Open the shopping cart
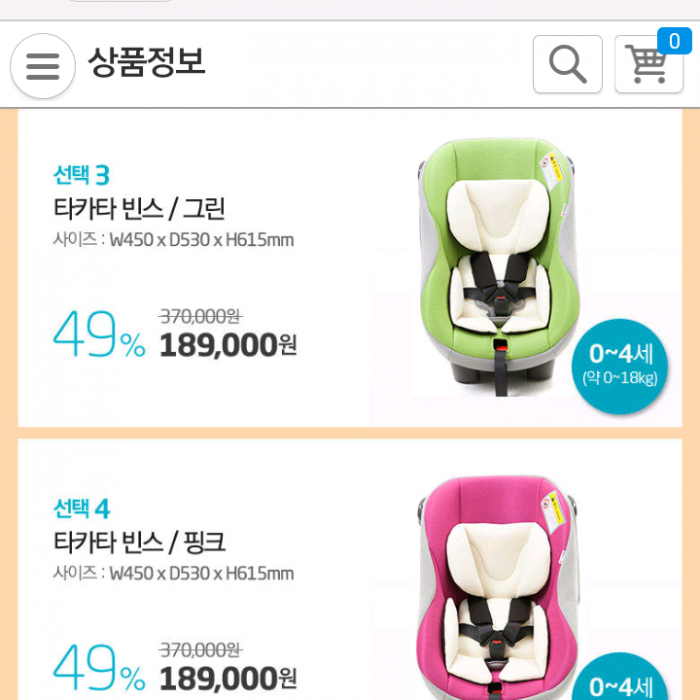 pos(648,65)
